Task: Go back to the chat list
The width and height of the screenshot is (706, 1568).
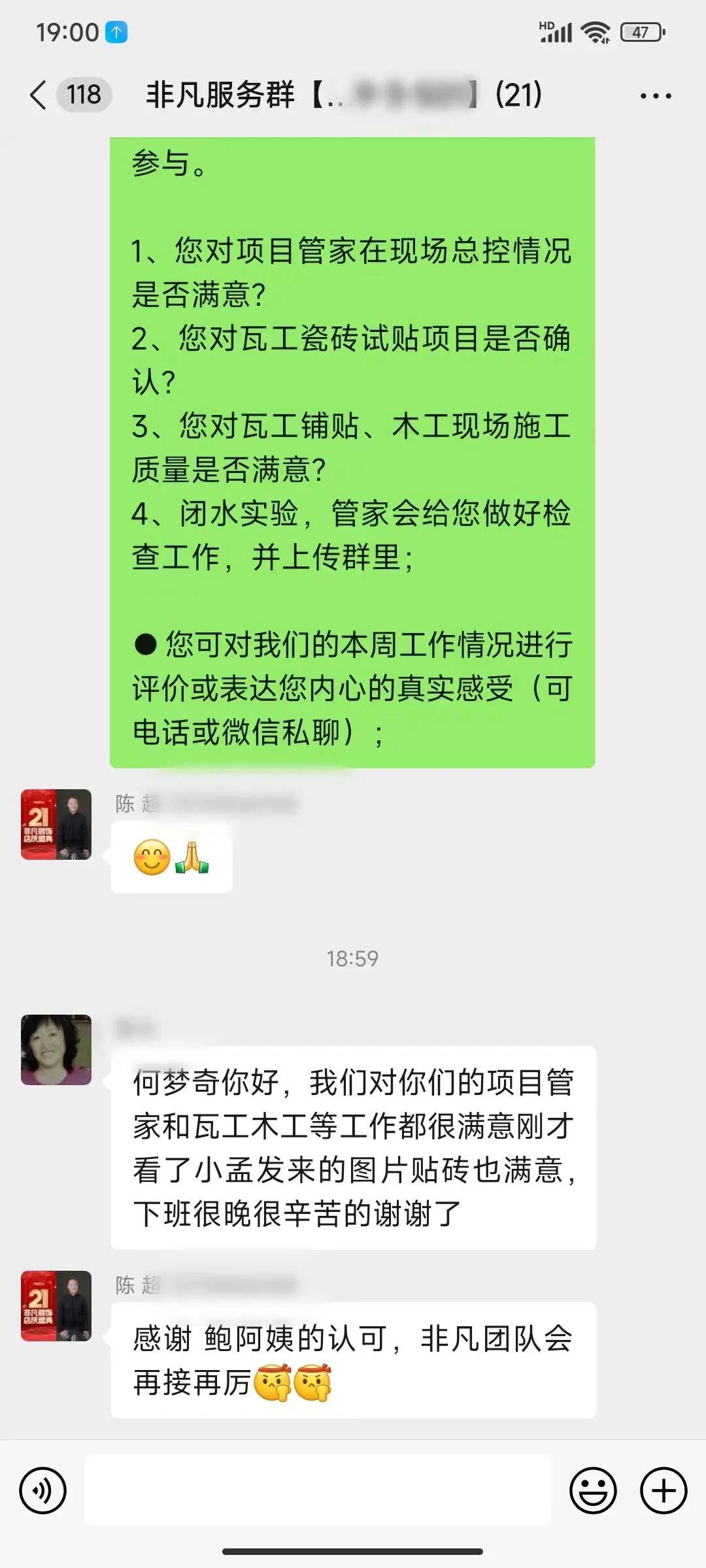Action: click(39, 95)
